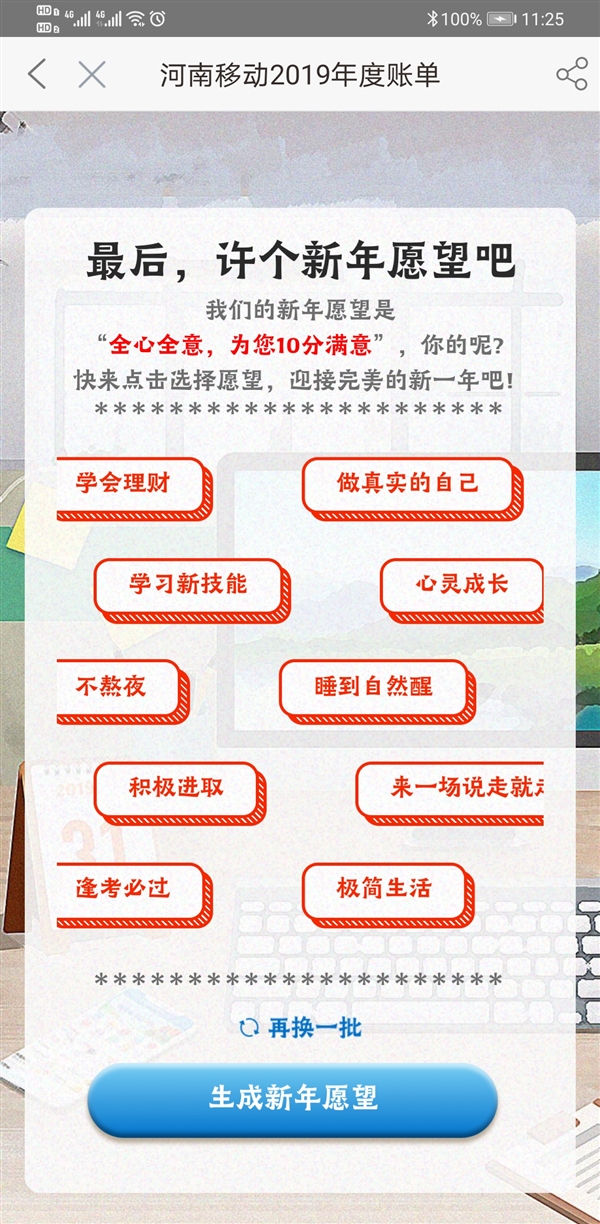Pick the 学习新技能 wish
The height and width of the screenshot is (1224, 600).
[x=188, y=585]
